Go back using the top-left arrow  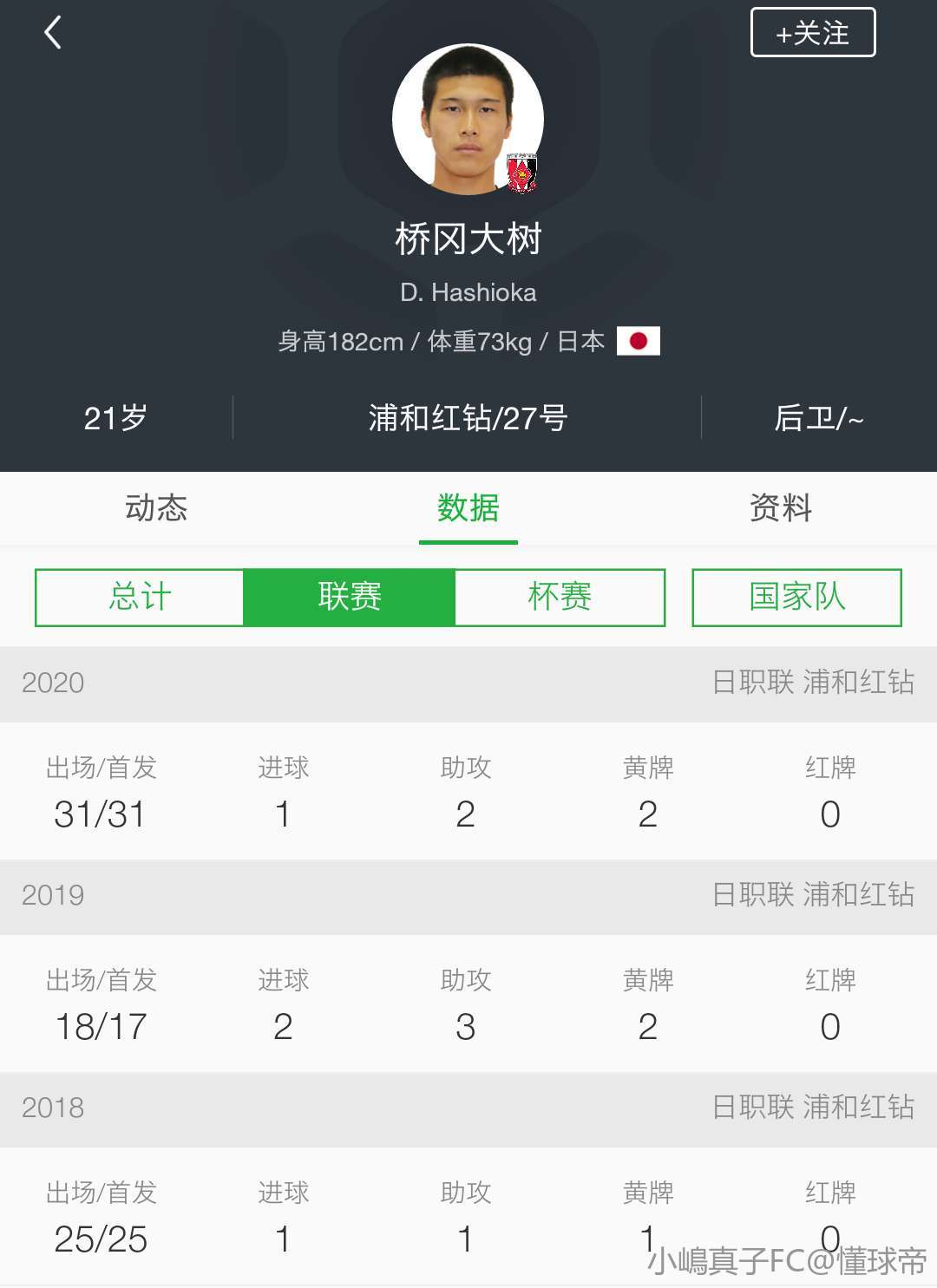point(53,33)
